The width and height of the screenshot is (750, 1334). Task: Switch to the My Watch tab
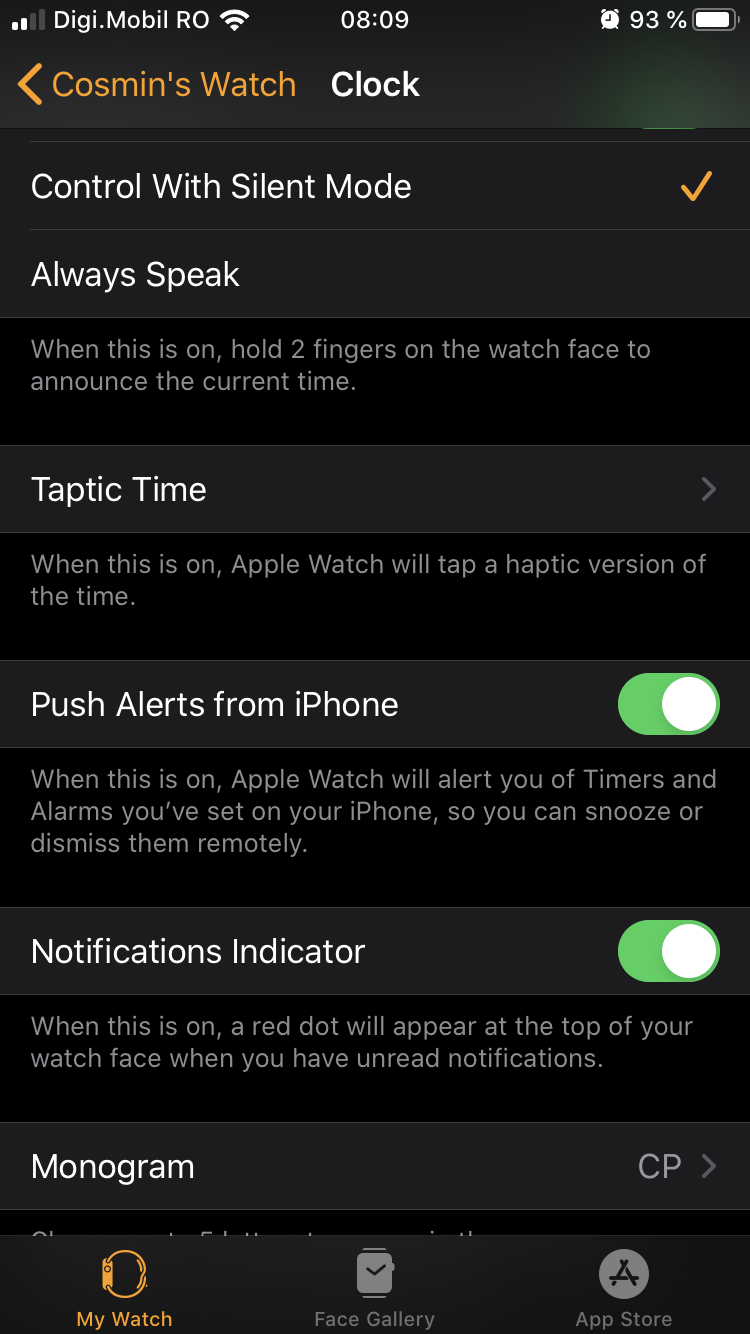(125, 1289)
